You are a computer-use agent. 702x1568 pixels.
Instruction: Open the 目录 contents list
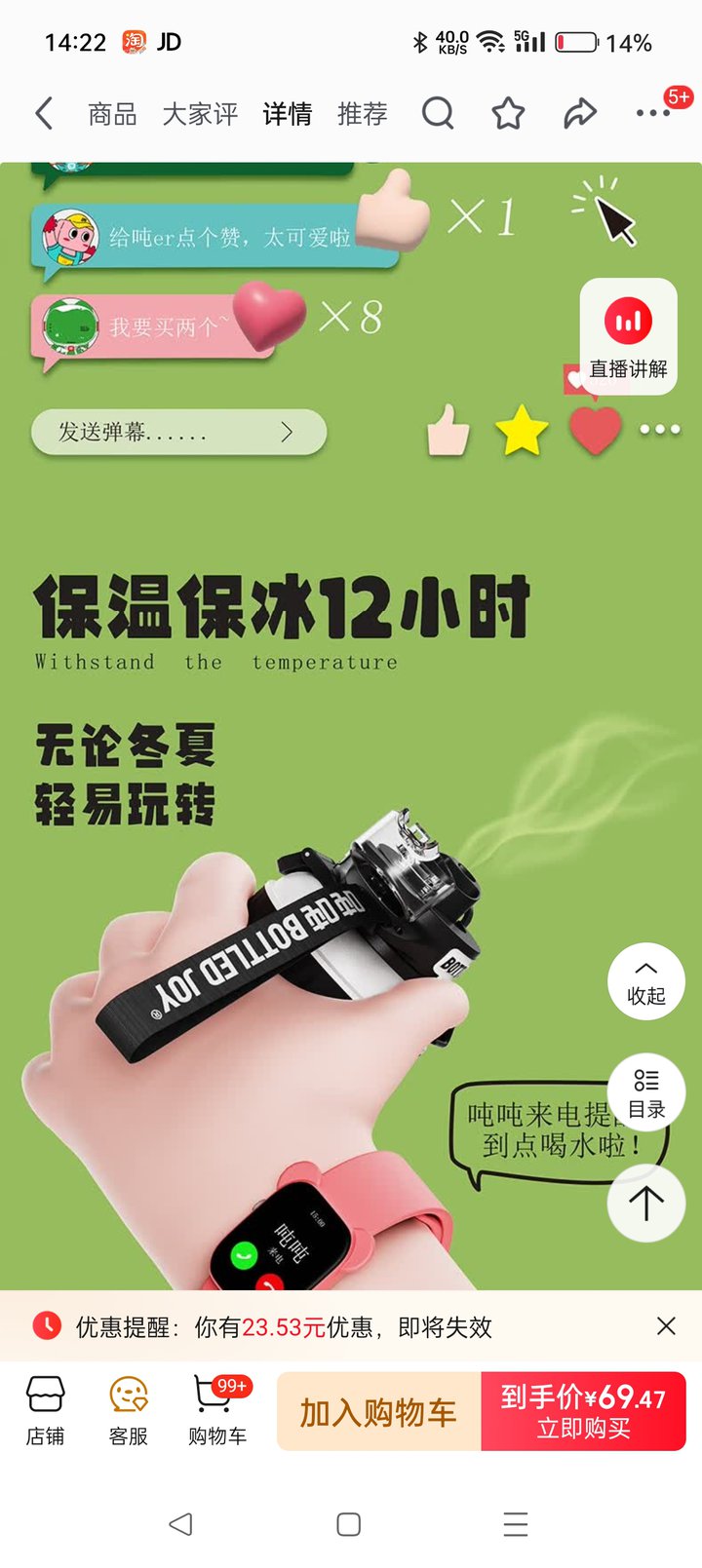coord(646,1092)
